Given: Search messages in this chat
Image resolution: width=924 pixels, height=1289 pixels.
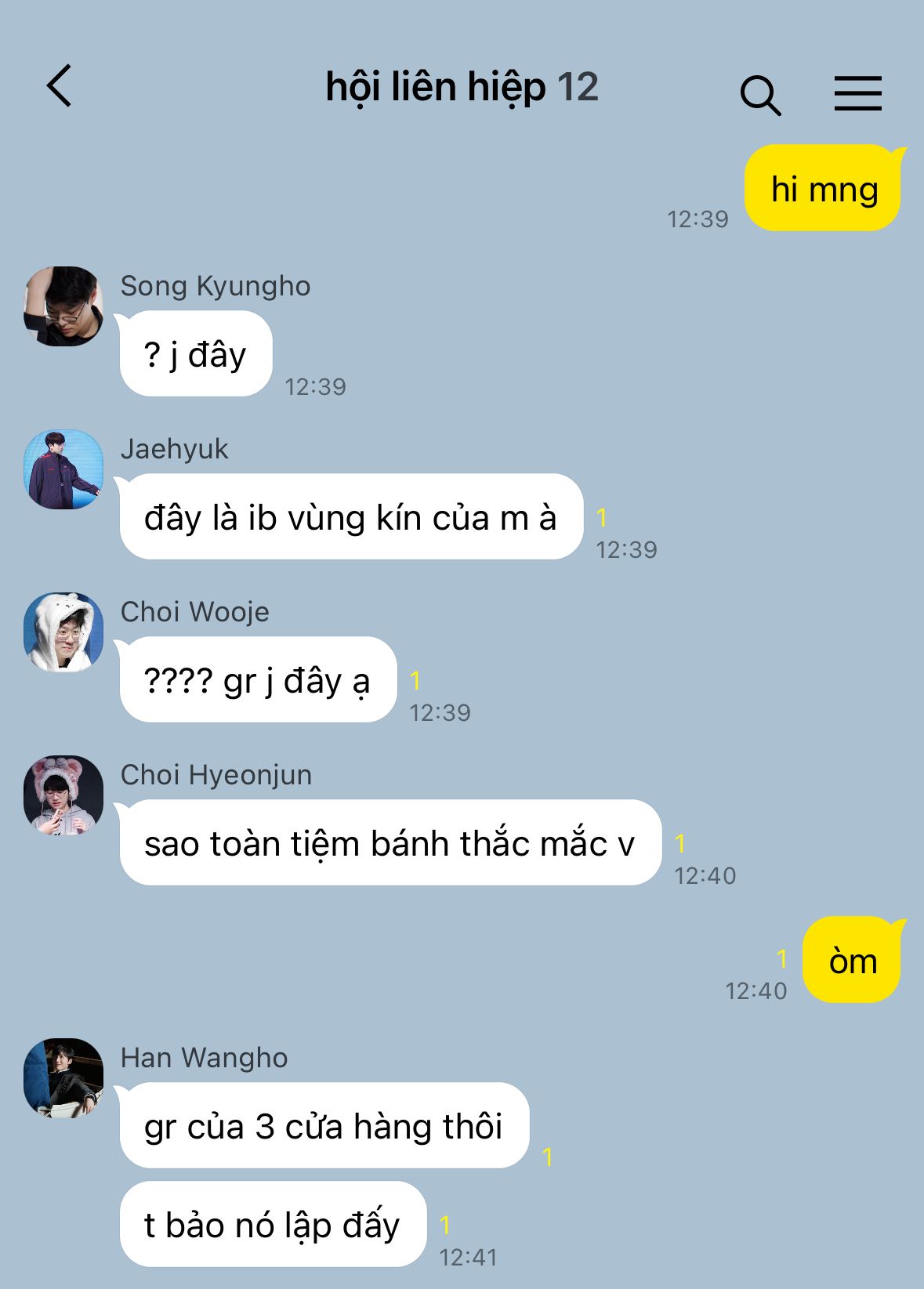Looking at the screenshot, I should pos(759,95).
